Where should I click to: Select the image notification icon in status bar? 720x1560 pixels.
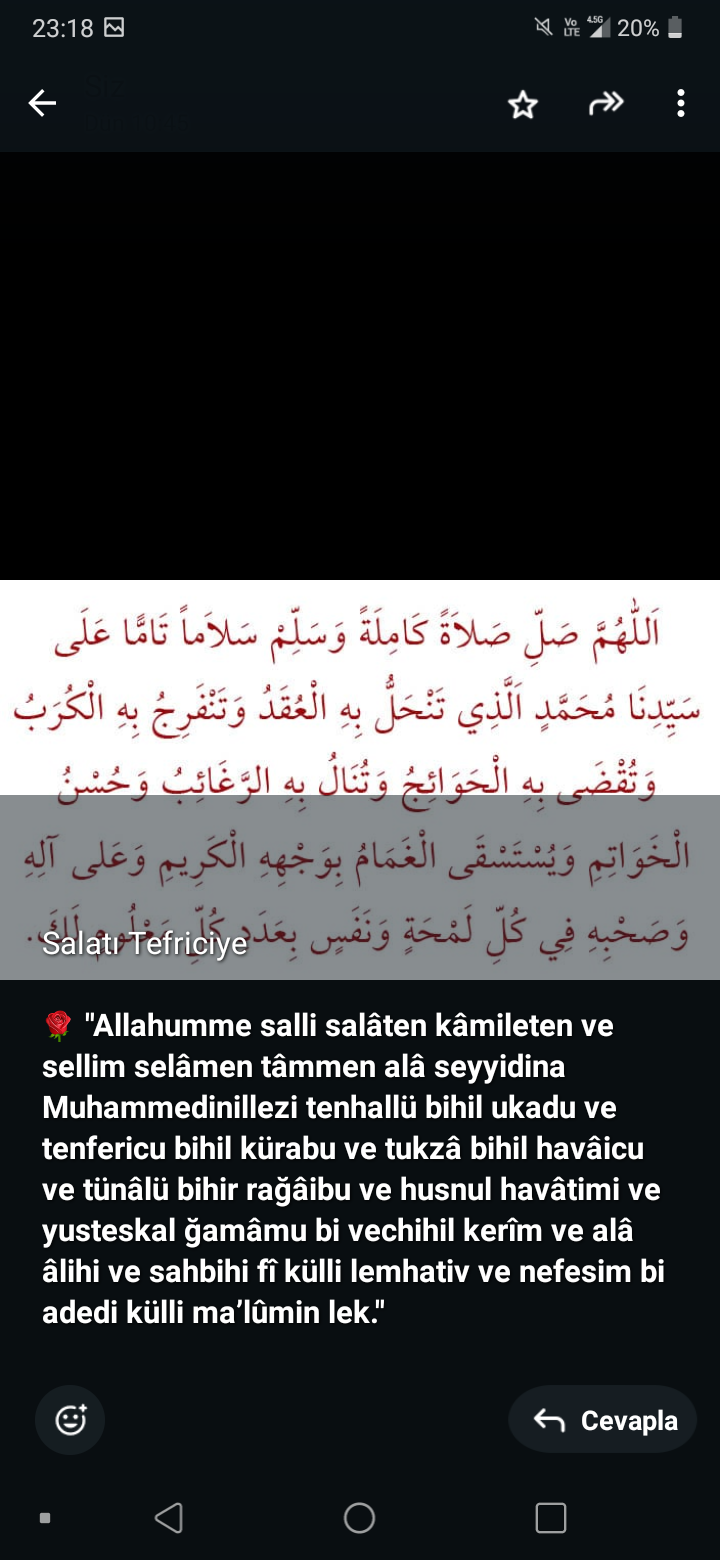tap(113, 27)
